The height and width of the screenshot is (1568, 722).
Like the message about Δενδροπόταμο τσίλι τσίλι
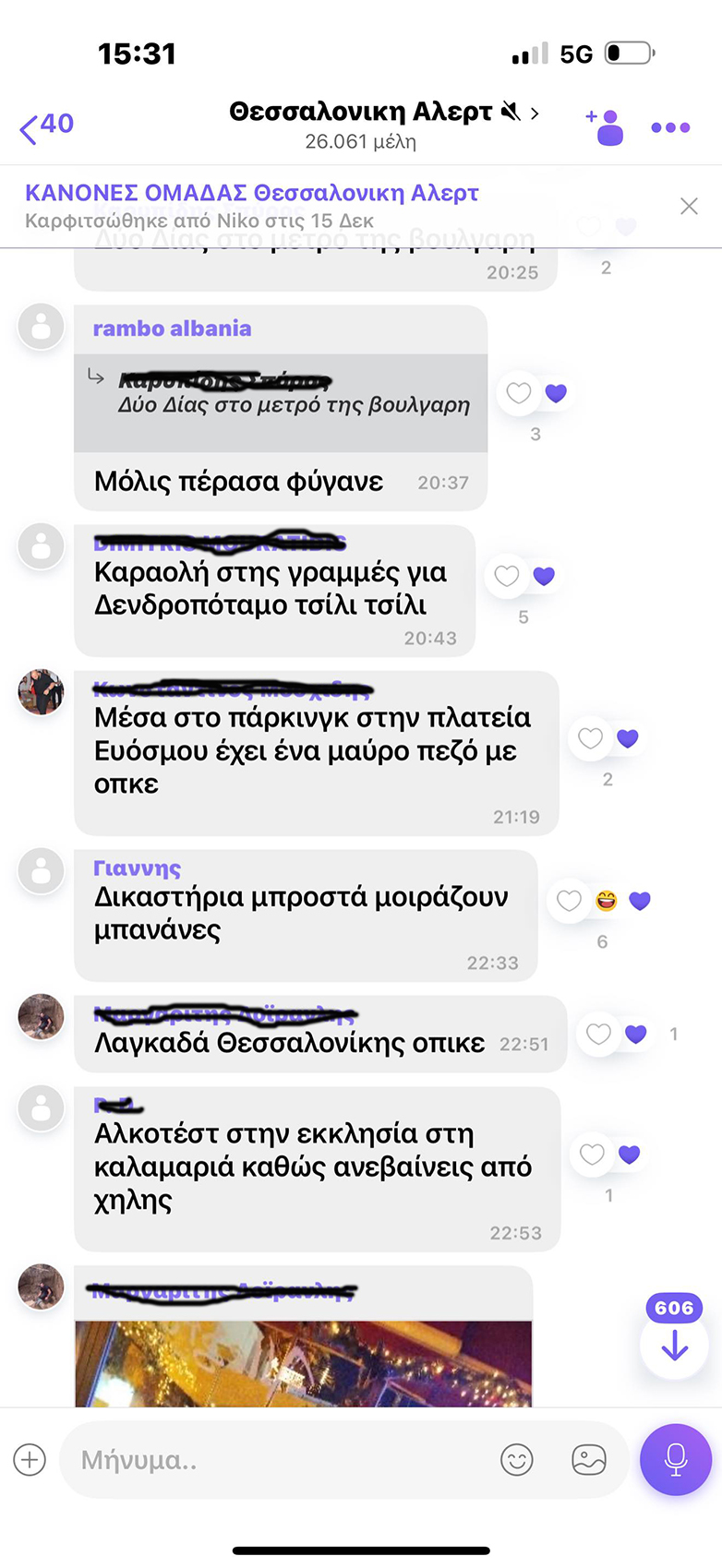point(507,576)
